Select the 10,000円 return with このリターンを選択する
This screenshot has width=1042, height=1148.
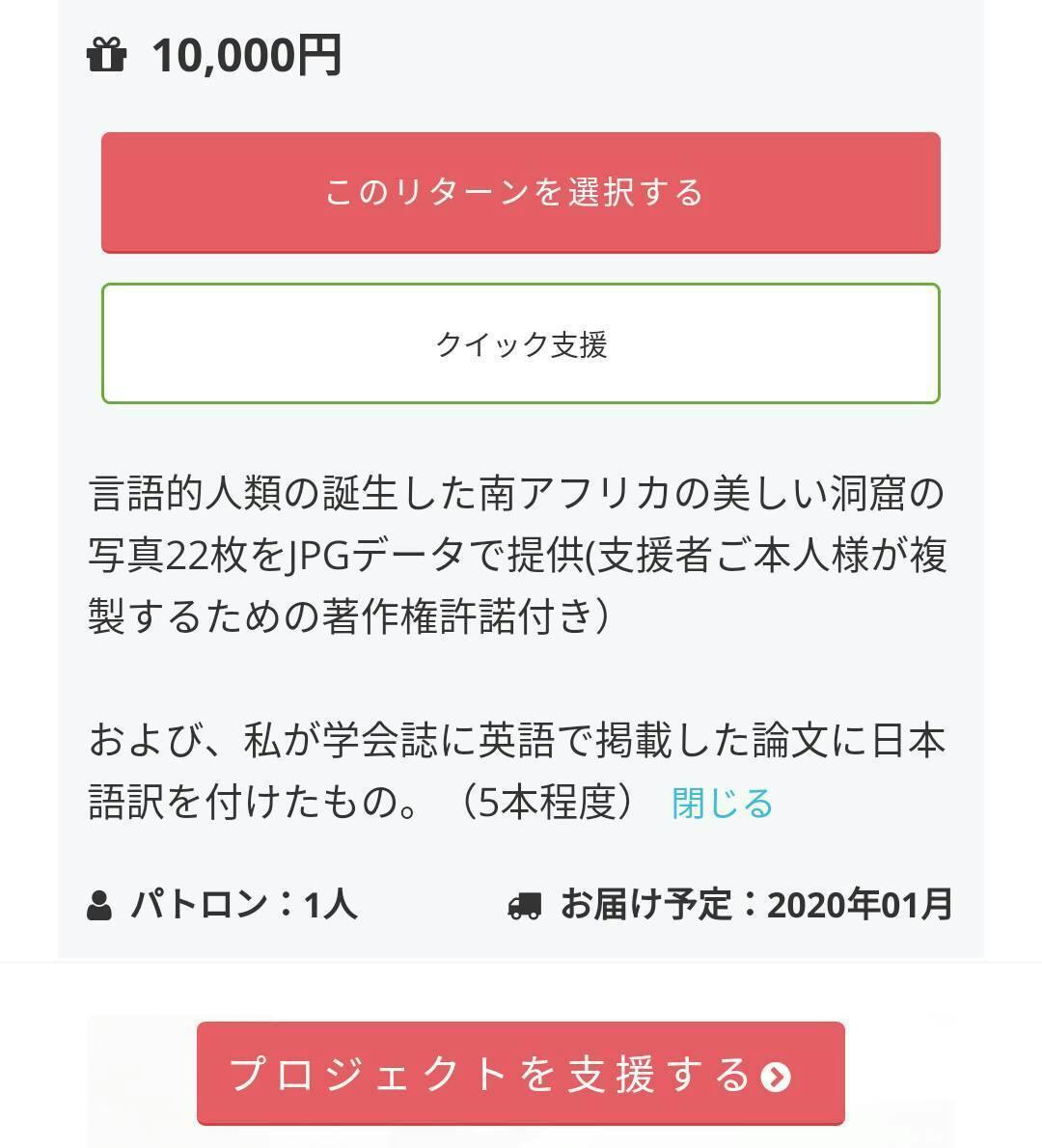point(520,192)
